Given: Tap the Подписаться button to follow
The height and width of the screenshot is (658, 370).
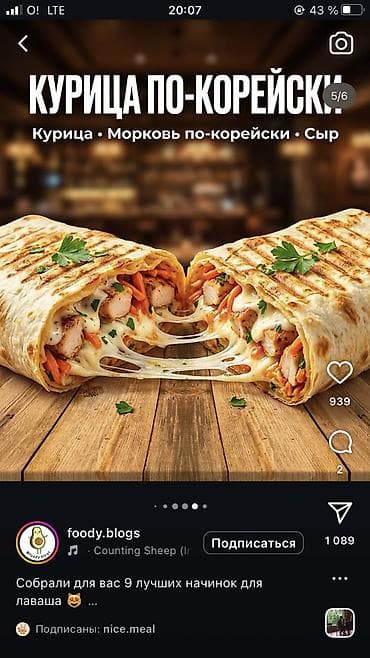Looking at the screenshot, I should (253, 543).
